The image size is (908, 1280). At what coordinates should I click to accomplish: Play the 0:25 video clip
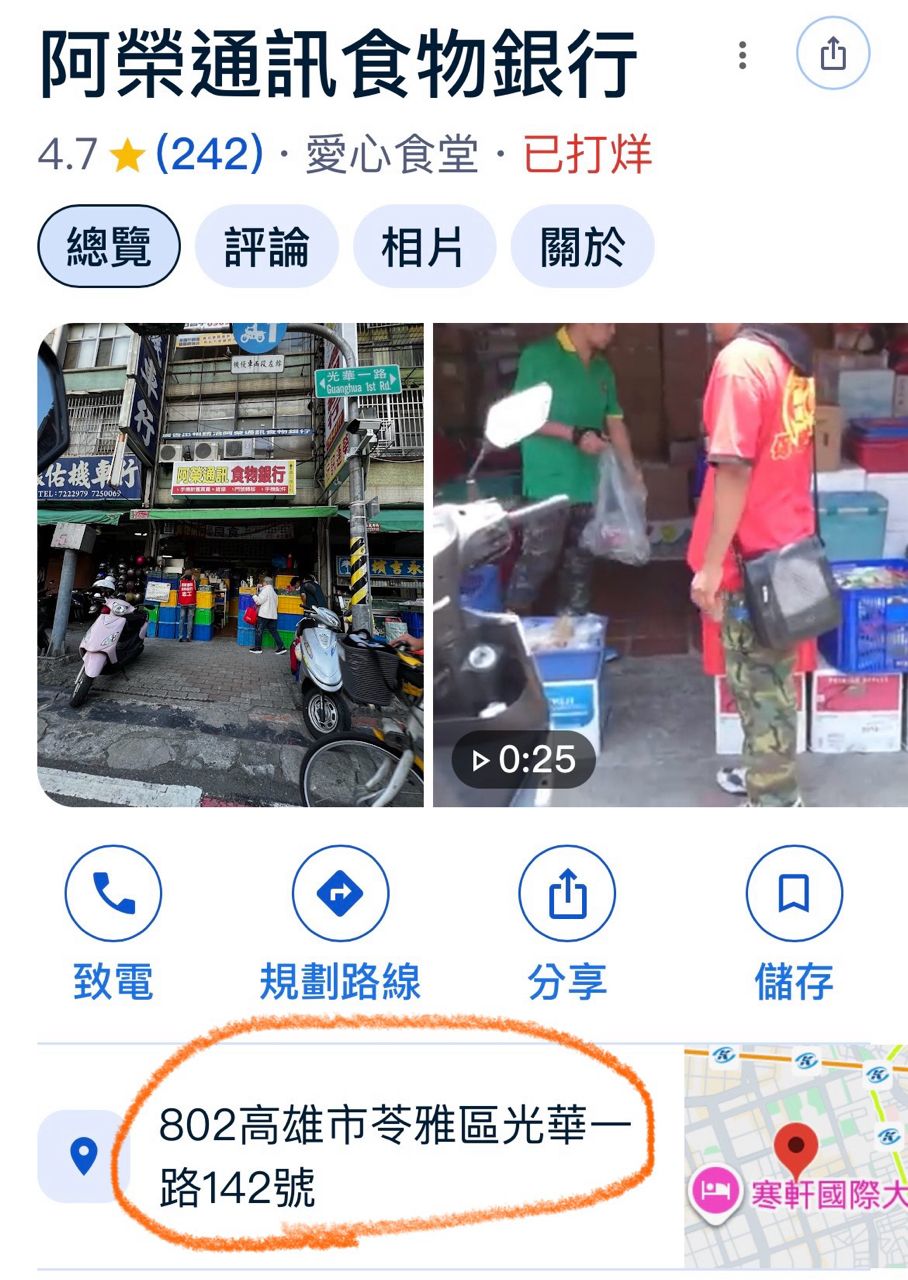pos(670,565)
